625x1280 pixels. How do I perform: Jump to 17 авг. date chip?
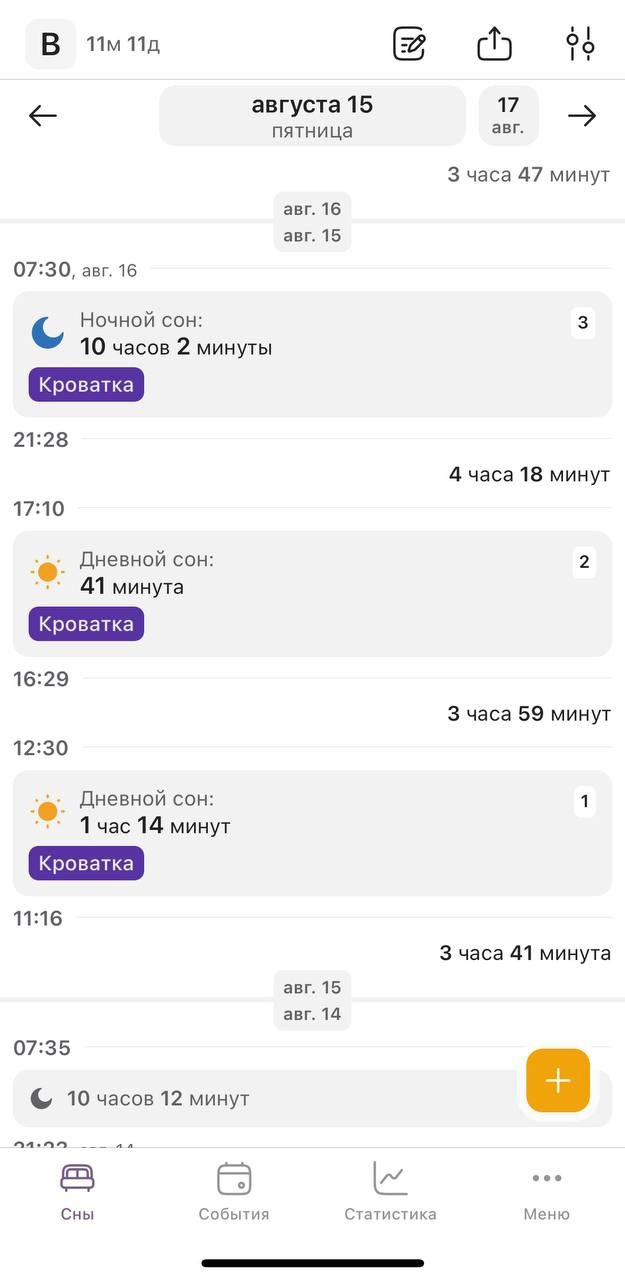(x=508, y=116)
